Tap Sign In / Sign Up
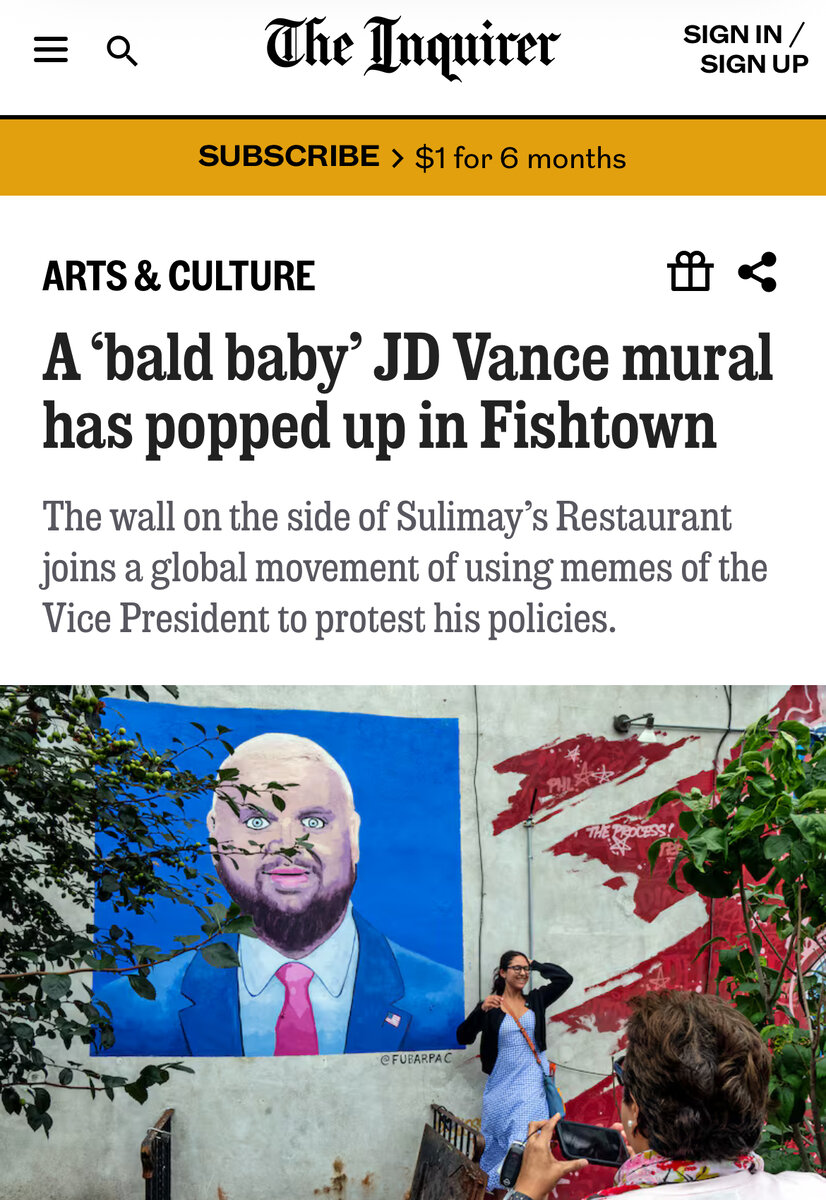The width and height of the screenshot is (826, 1200). click(745, 49)
